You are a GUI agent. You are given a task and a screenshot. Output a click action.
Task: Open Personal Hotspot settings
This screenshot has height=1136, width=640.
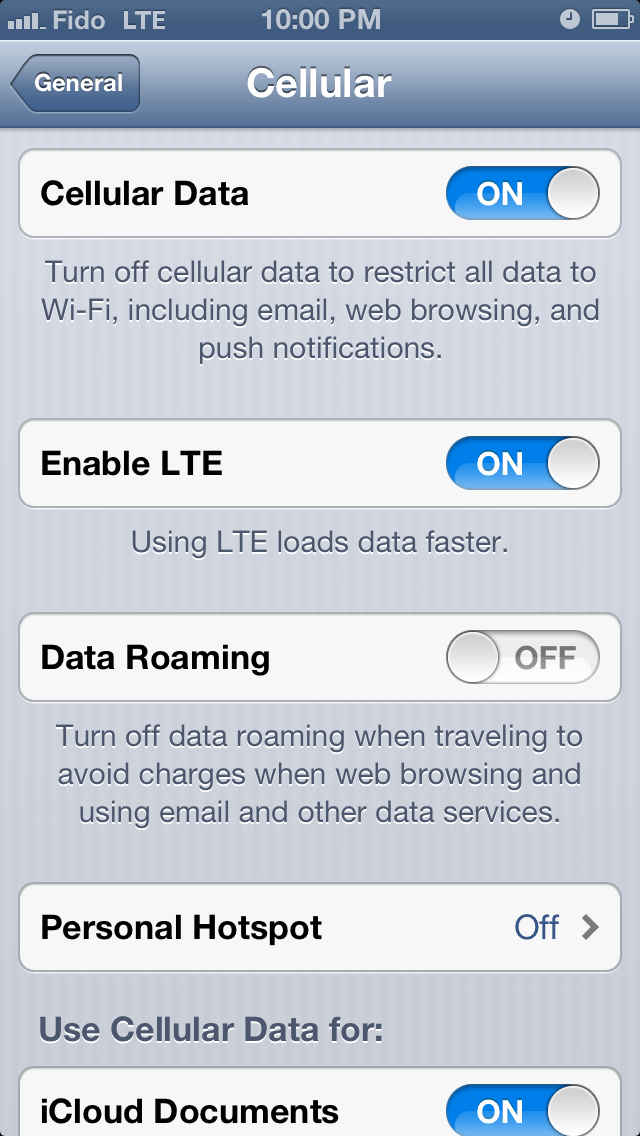tap(320, 927)
